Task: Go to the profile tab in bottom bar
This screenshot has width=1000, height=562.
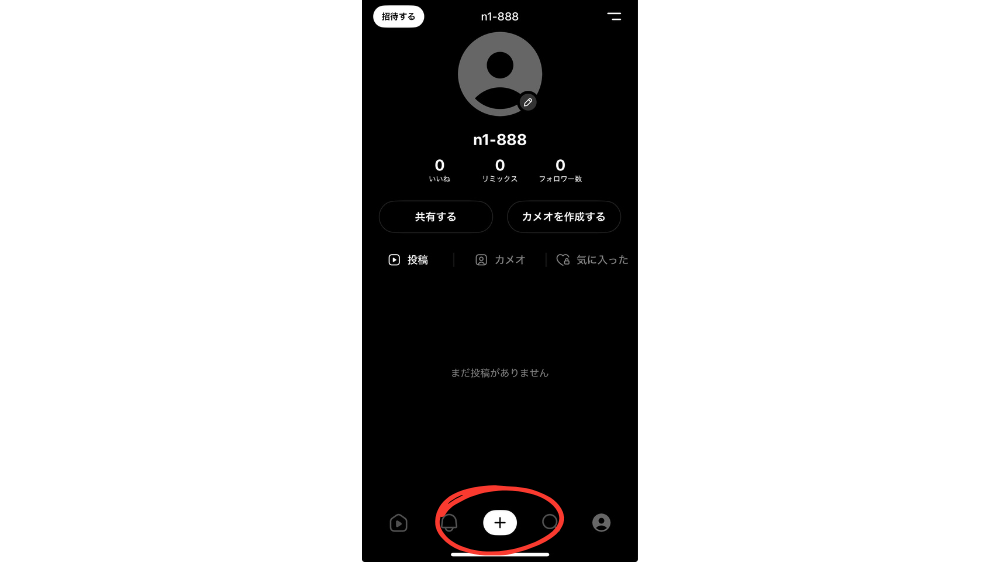Action: (601, 523)
